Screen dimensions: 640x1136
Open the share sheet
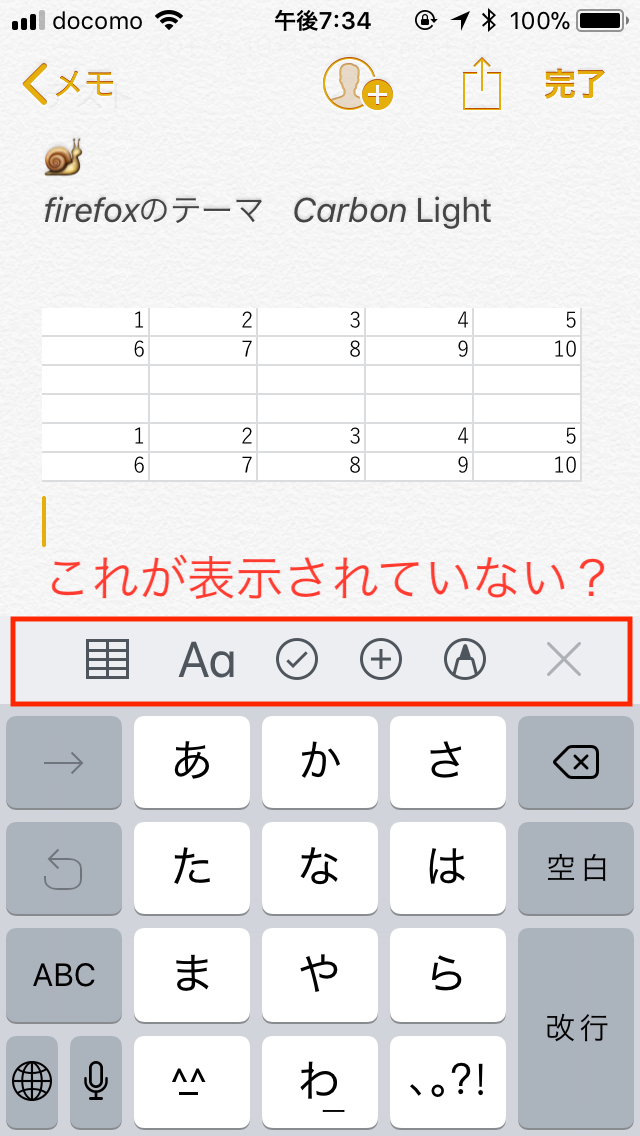(x=481, y=84)
